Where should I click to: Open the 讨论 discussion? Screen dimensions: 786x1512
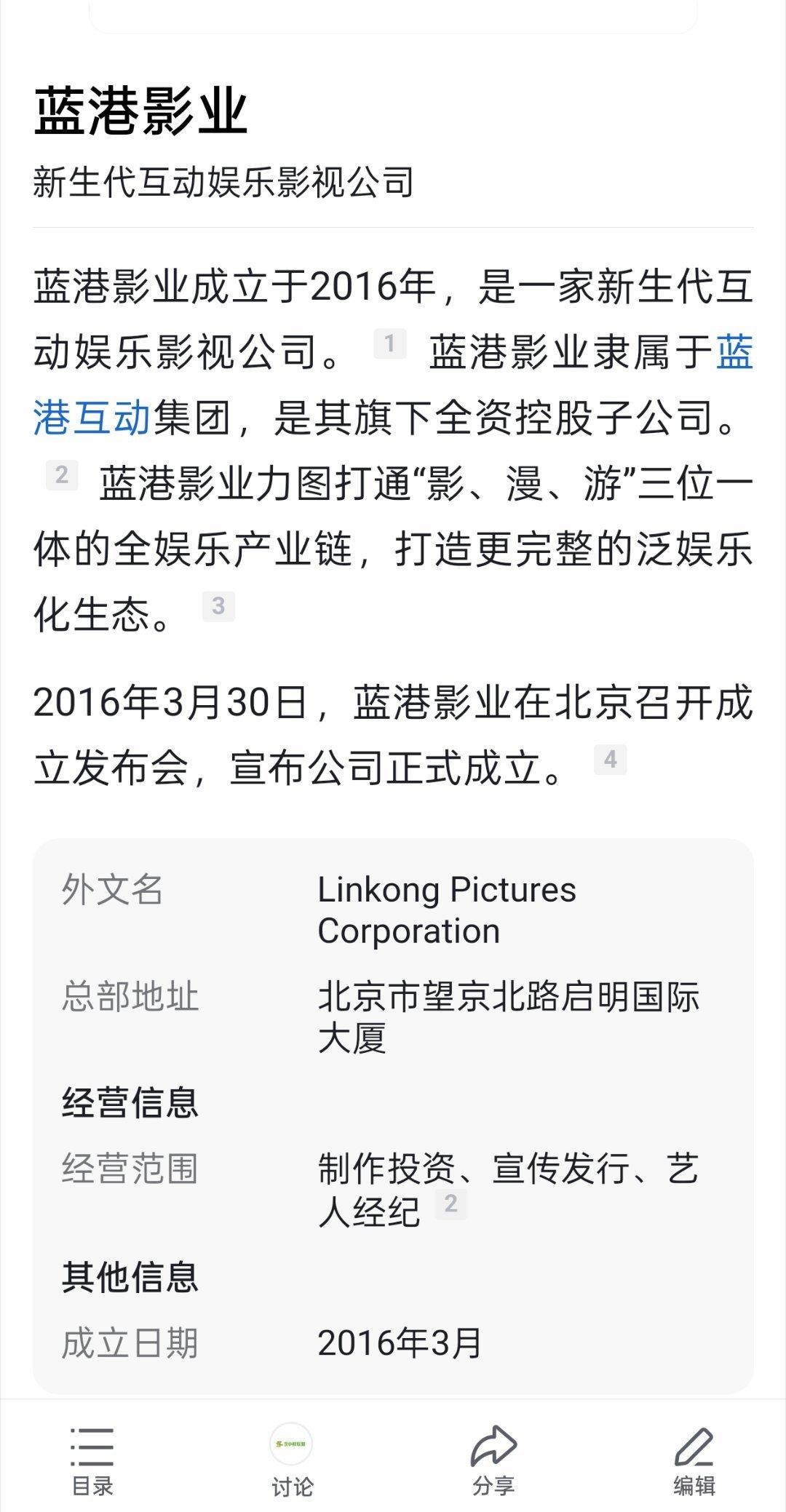point(292,1458)
